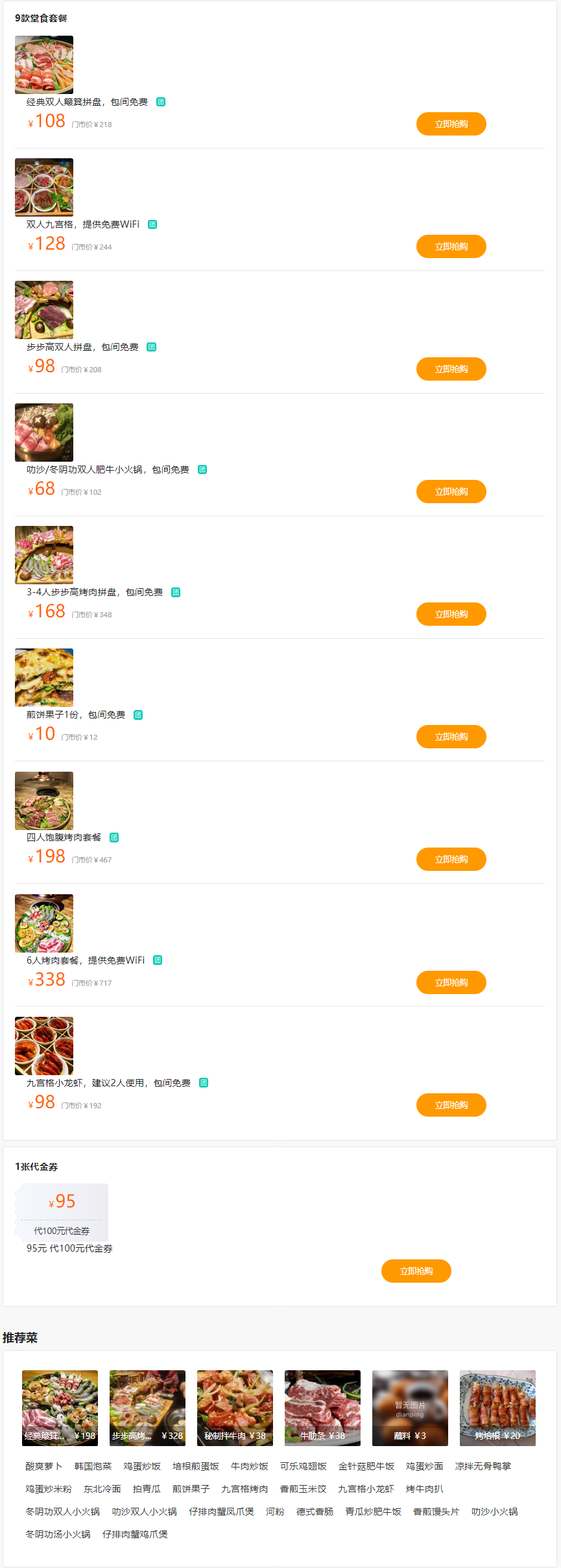Grab the 九宫格小龙虾 deal

pyautogui.click(x=451, y=1105)
